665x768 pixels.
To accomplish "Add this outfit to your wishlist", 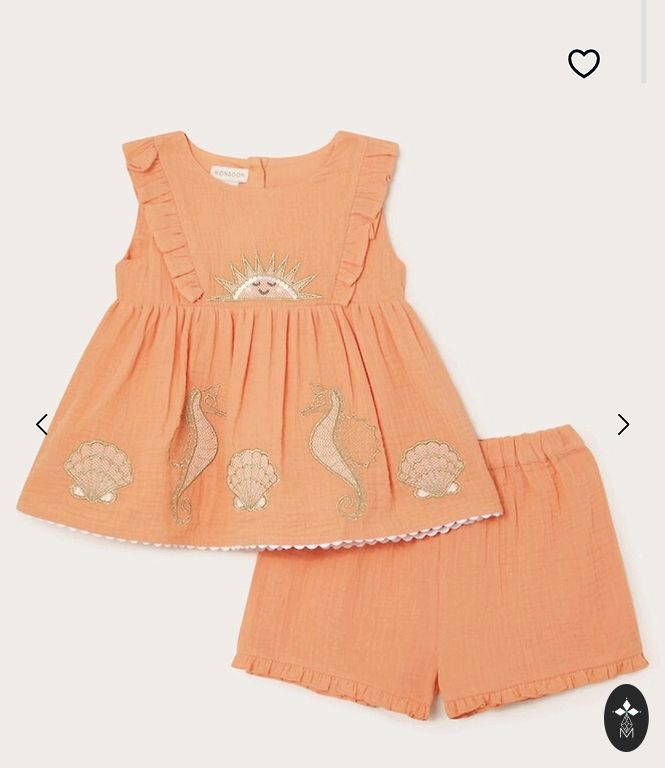I will coord(584,64).
